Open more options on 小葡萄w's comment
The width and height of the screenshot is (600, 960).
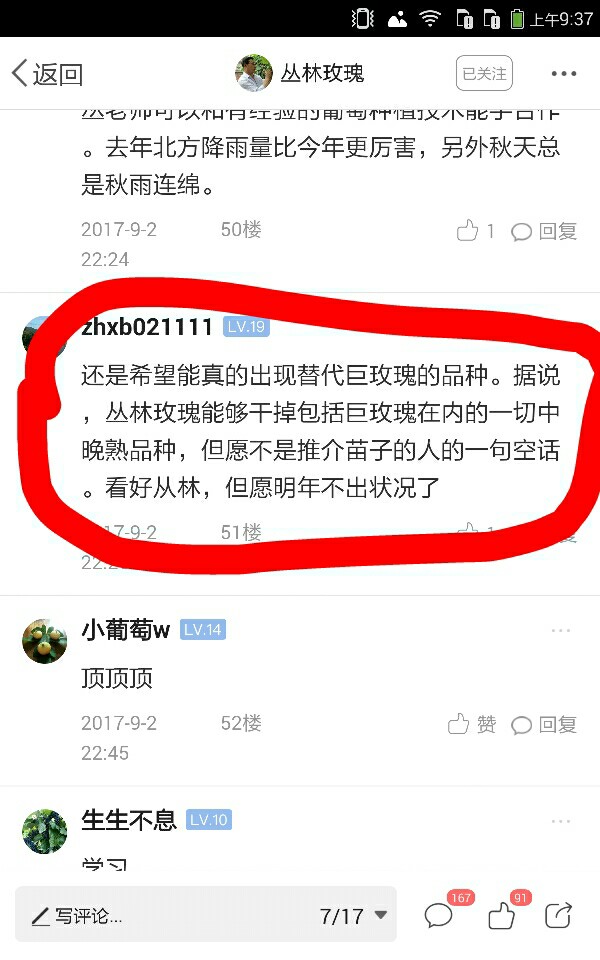561,630
